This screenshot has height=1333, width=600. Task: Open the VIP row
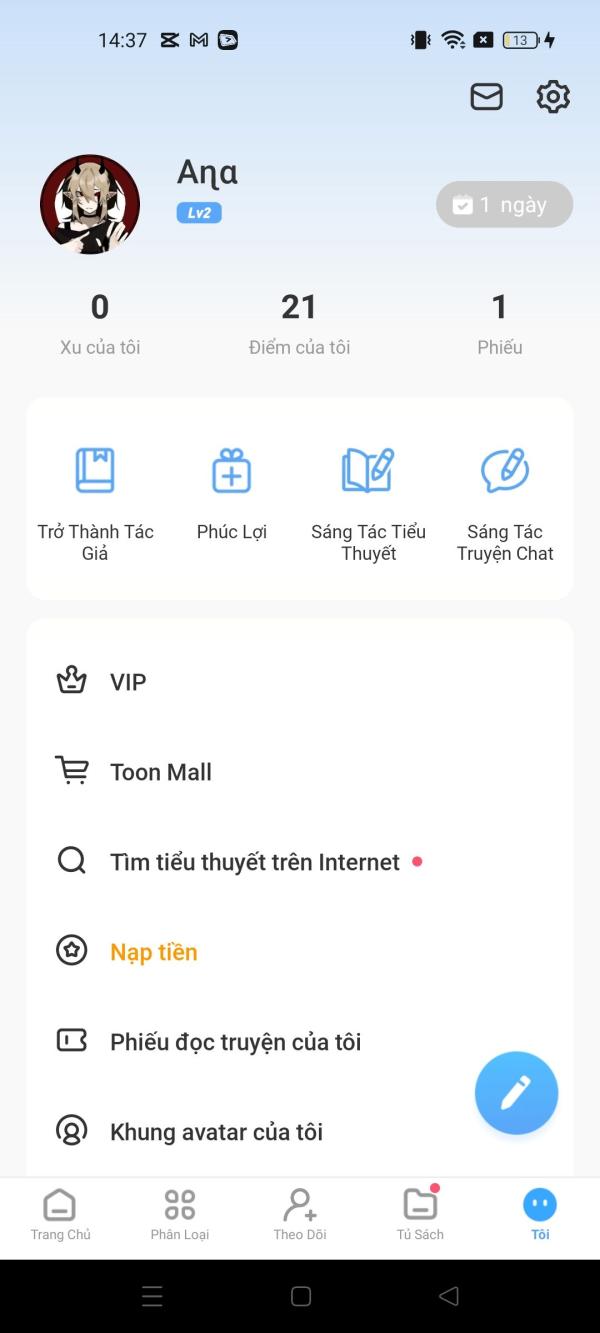coord(300,682)
